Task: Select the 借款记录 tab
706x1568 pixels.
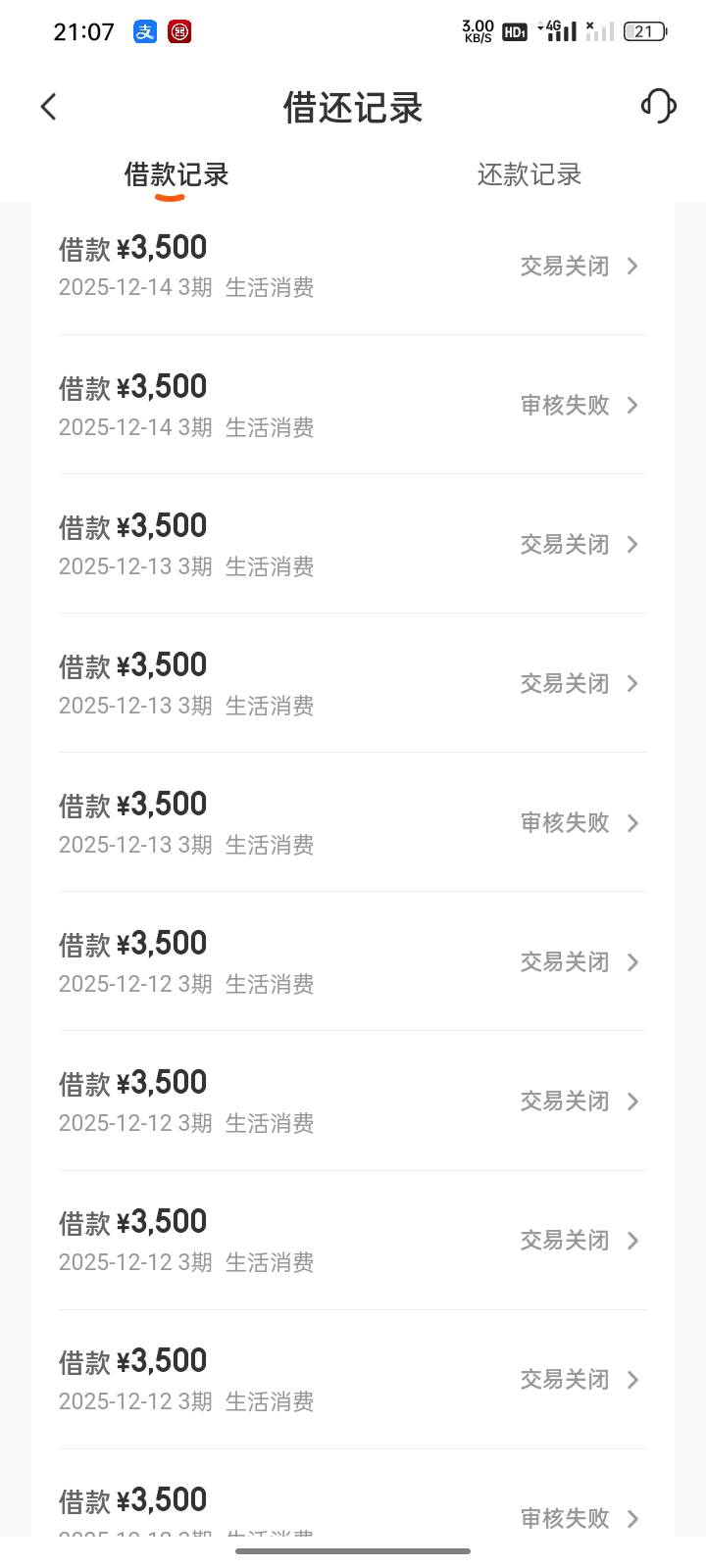Action: tap(176, 174)
